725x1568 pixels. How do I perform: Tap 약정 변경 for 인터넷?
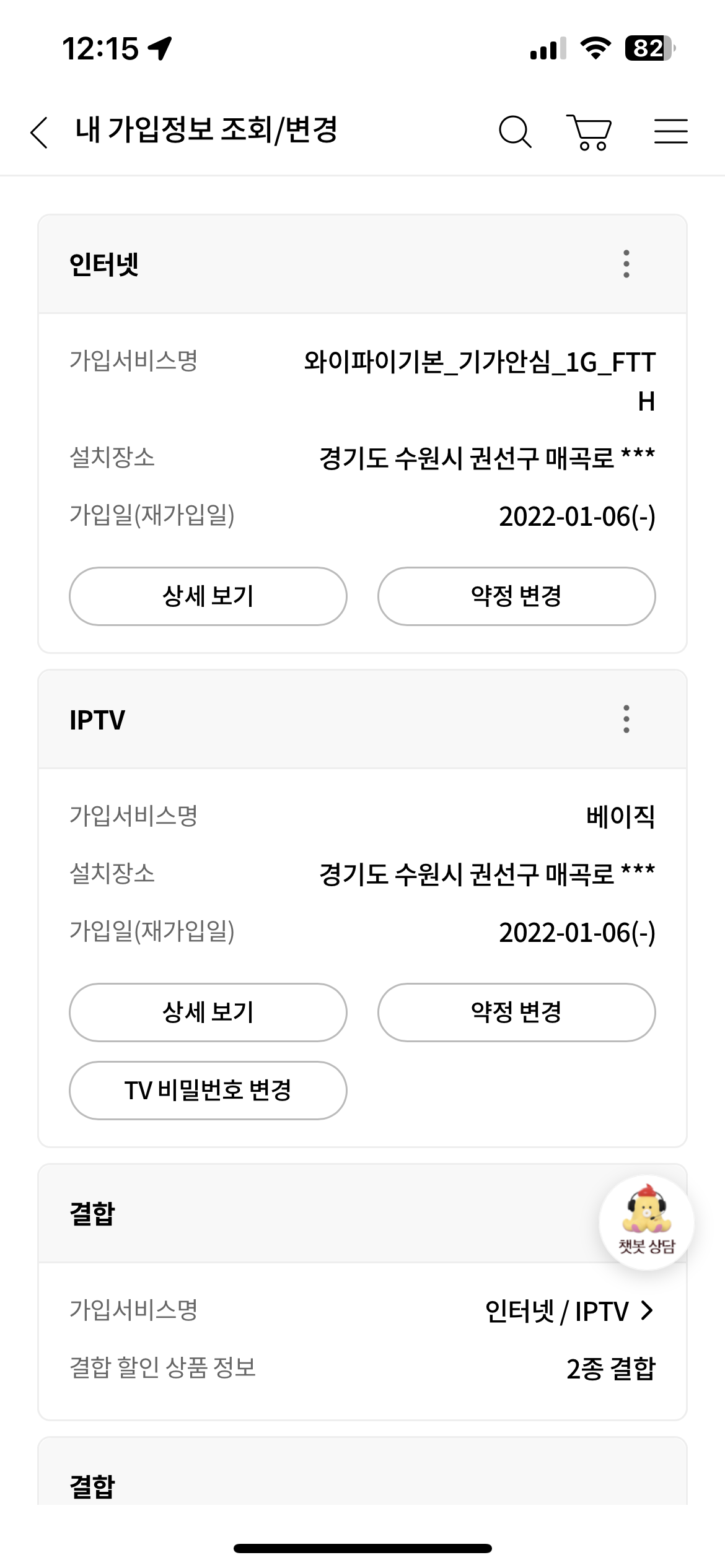[516, 596]
